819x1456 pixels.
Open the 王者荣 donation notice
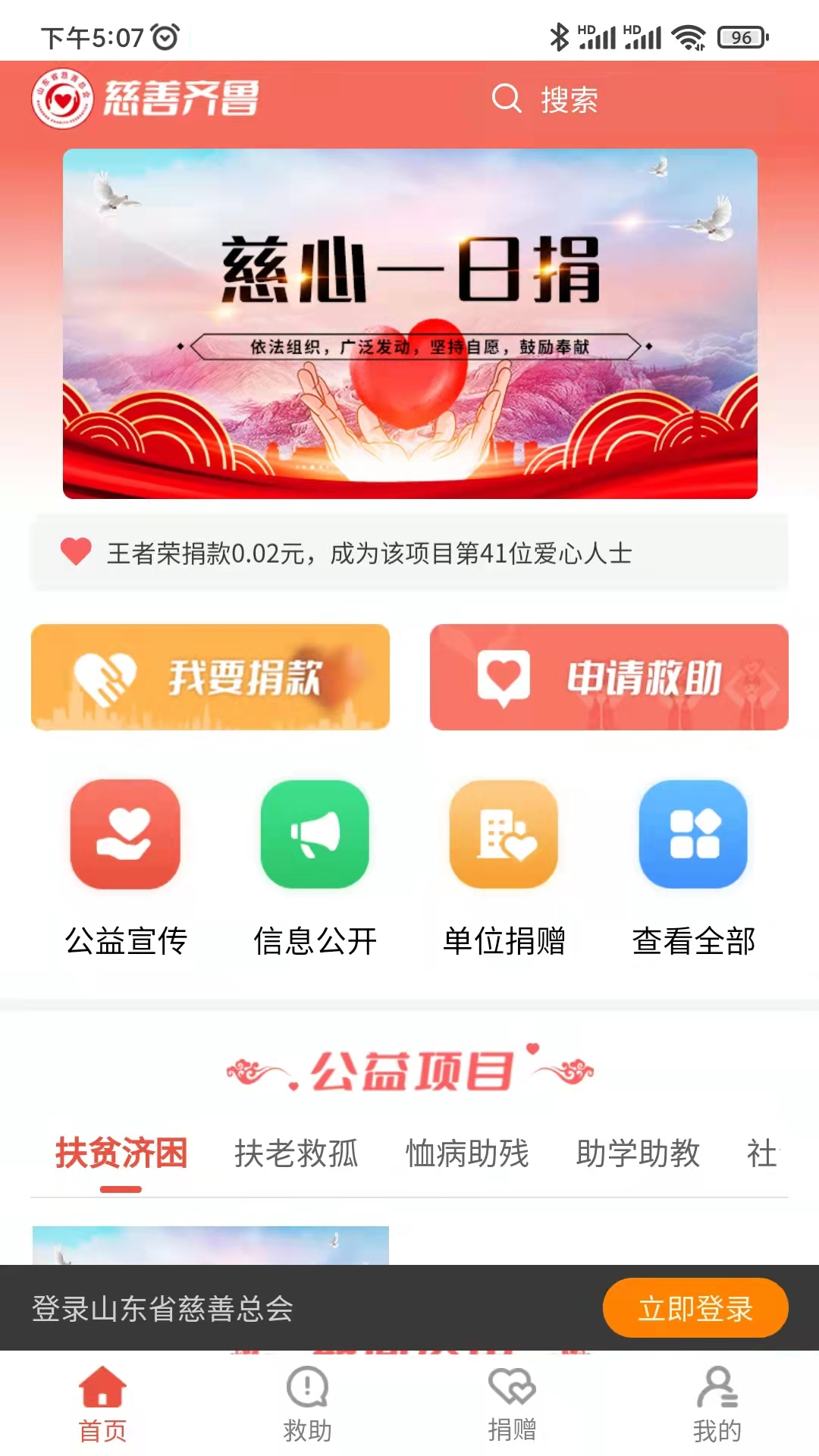tap(369, 553)
